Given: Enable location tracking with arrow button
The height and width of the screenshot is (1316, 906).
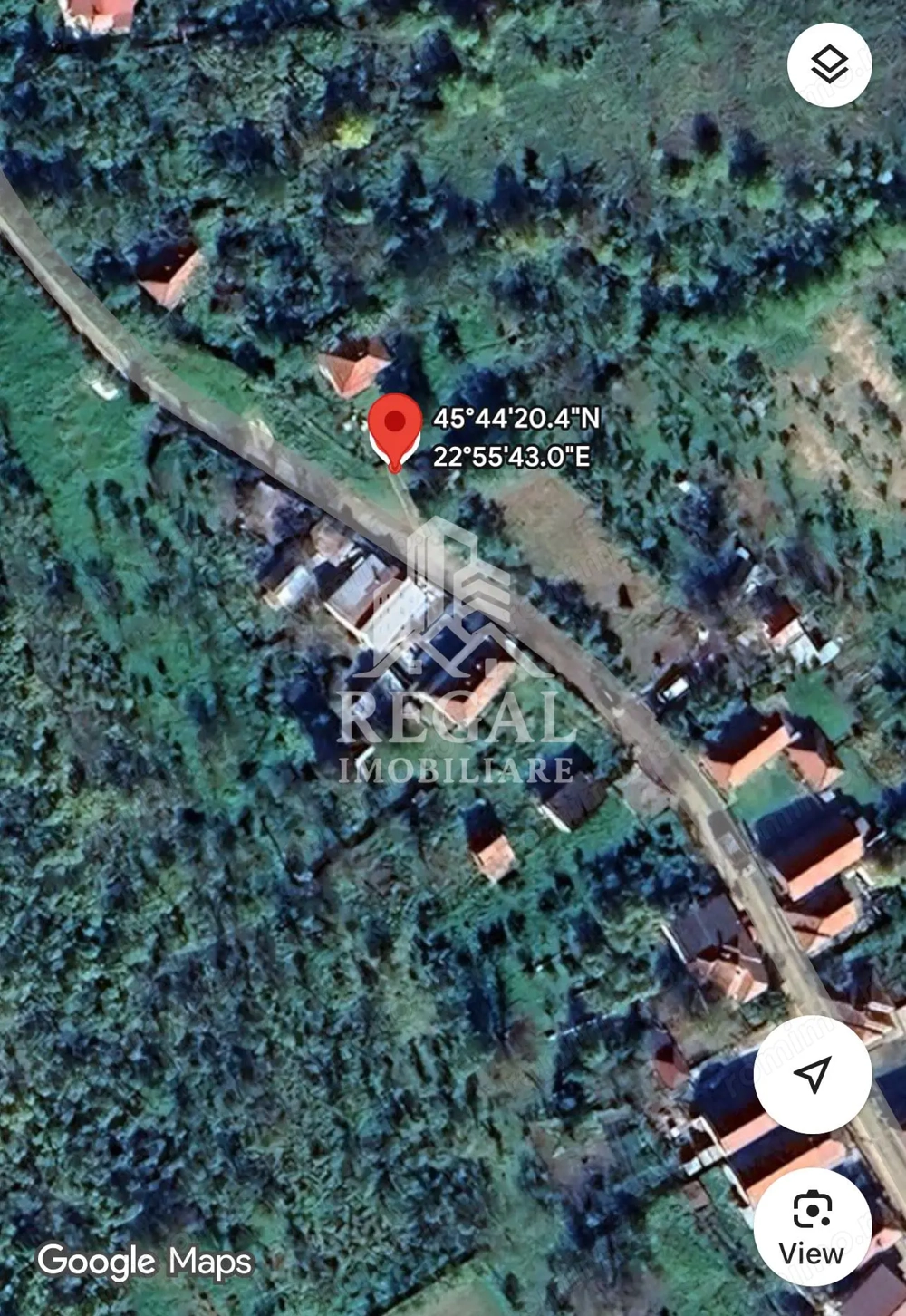Looking at the screenshot, I should click(811, 1075).
